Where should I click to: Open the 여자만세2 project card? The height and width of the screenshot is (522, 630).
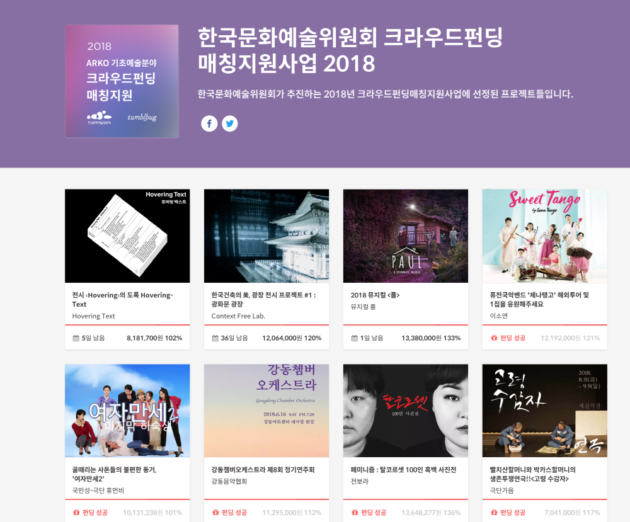click(x=127, y=411)
